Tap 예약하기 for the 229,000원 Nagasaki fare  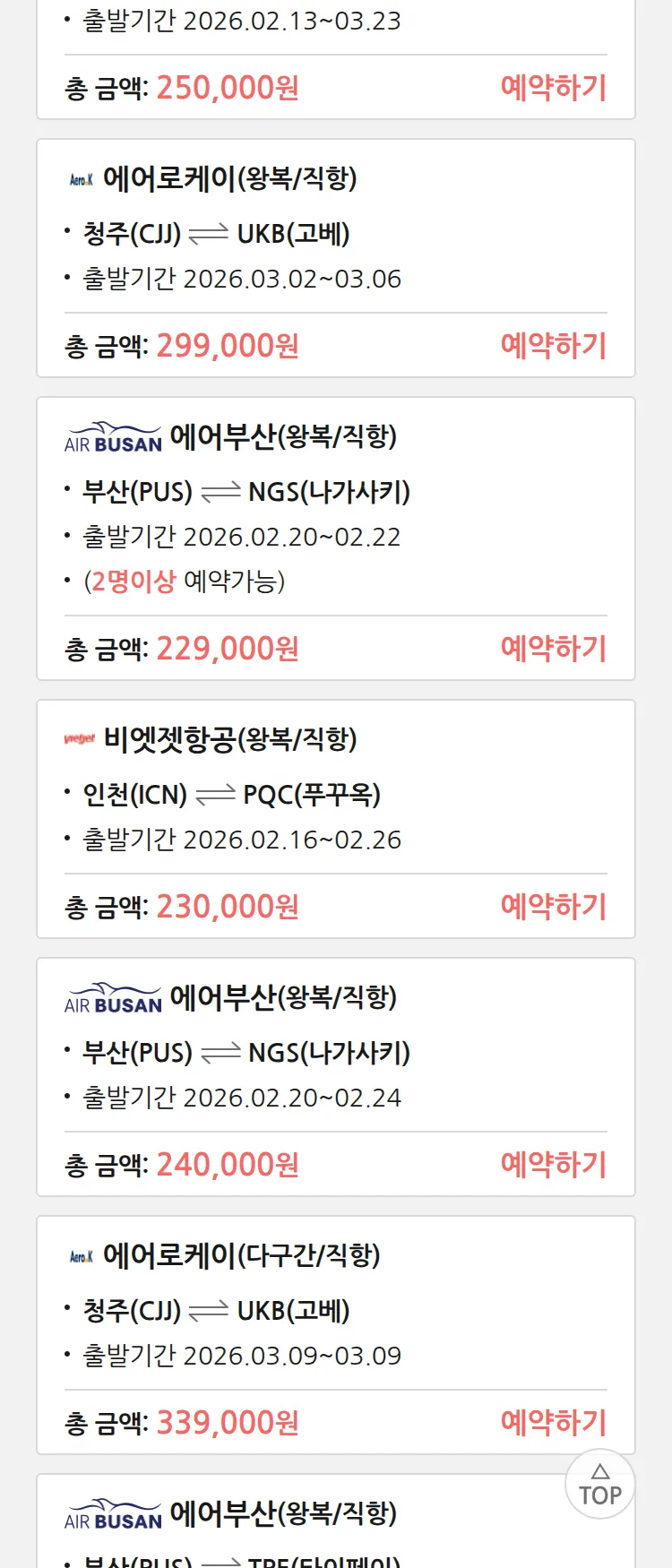click(553, 649)
